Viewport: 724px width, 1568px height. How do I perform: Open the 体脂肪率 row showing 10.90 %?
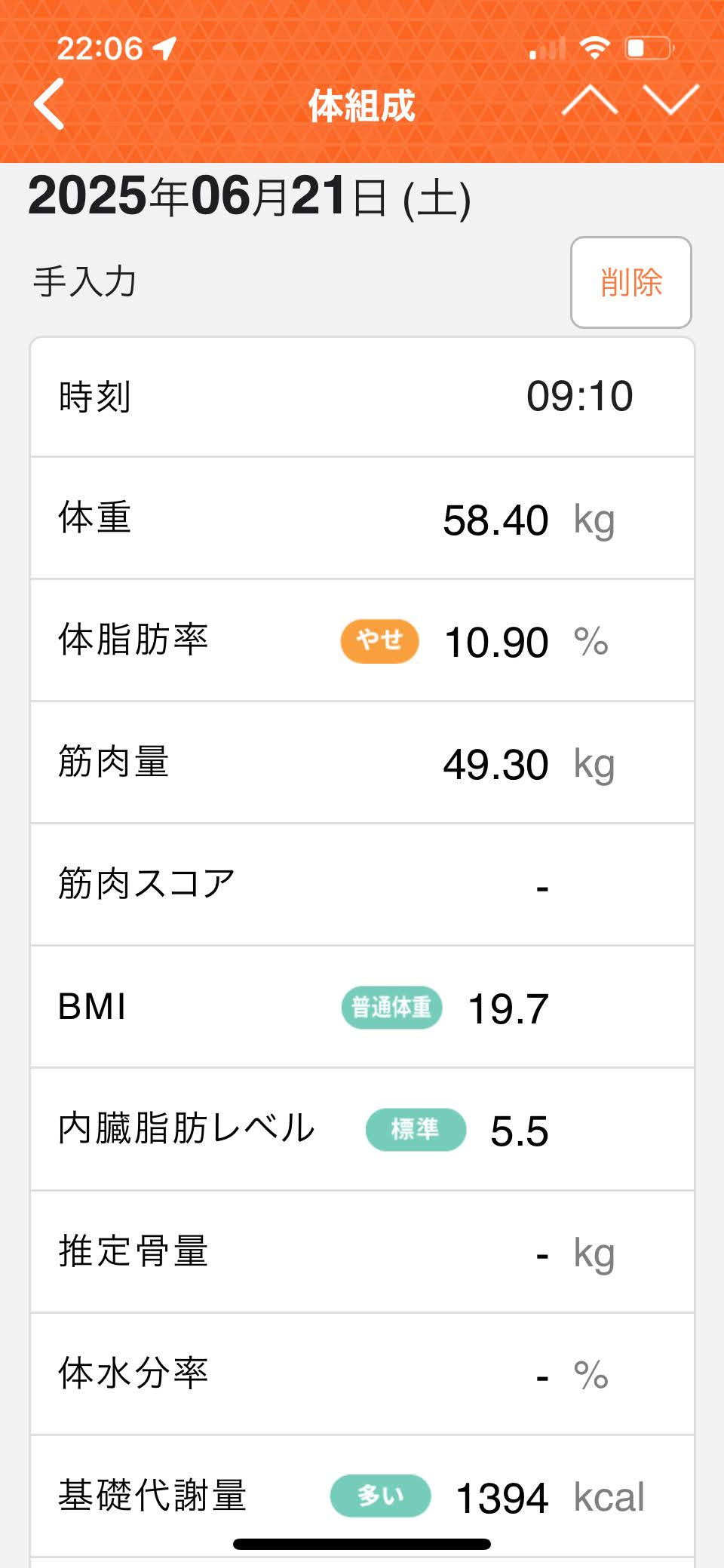(362, 640)
